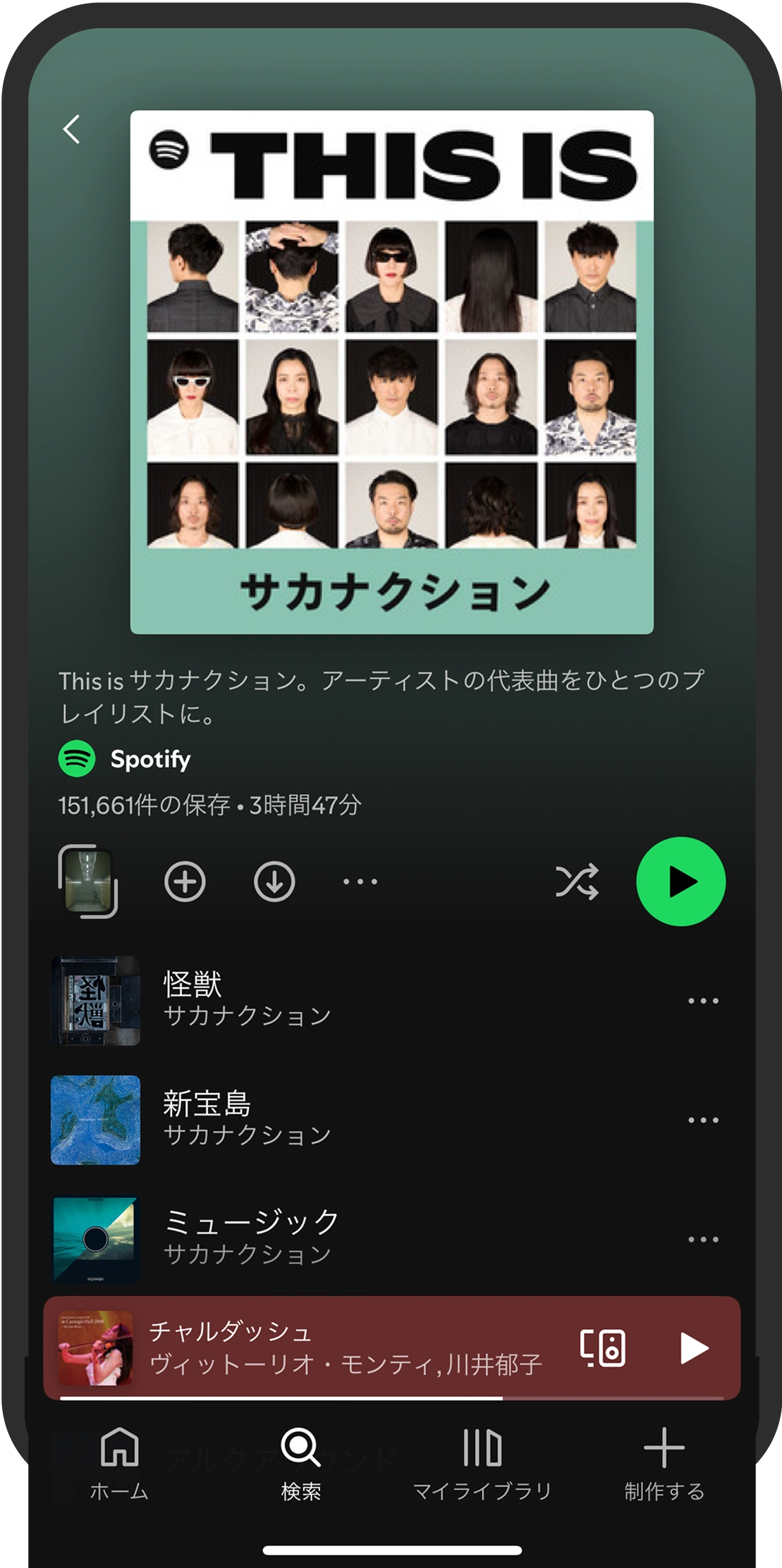Resume チャルダッシュ from the mini player
The width and height of the screenshot is (782, 1568).
click(694, 1348)
